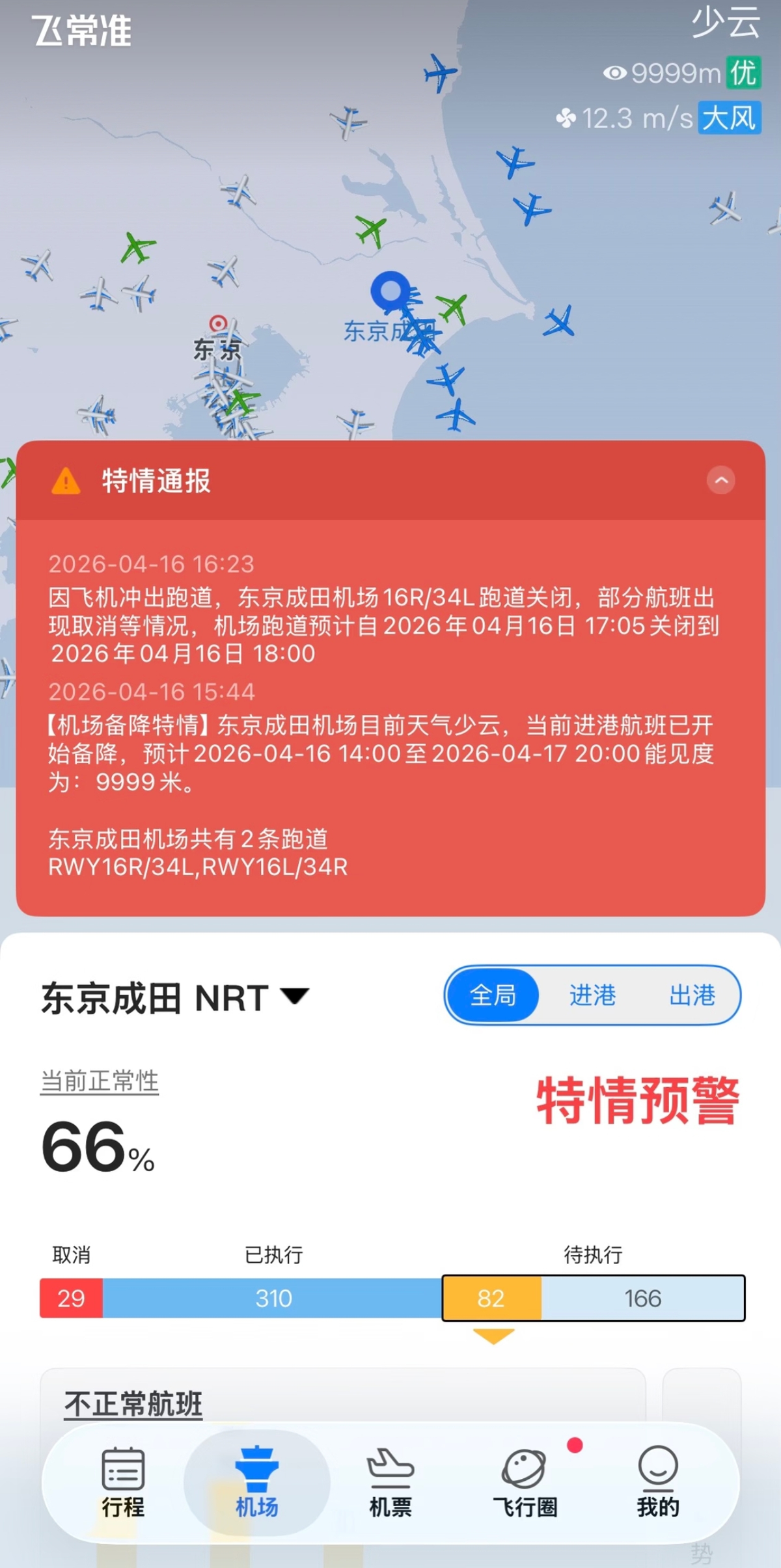Switch to 进港 arrivals view
This screenshot has width=781, height=1568.
point(592,995)
